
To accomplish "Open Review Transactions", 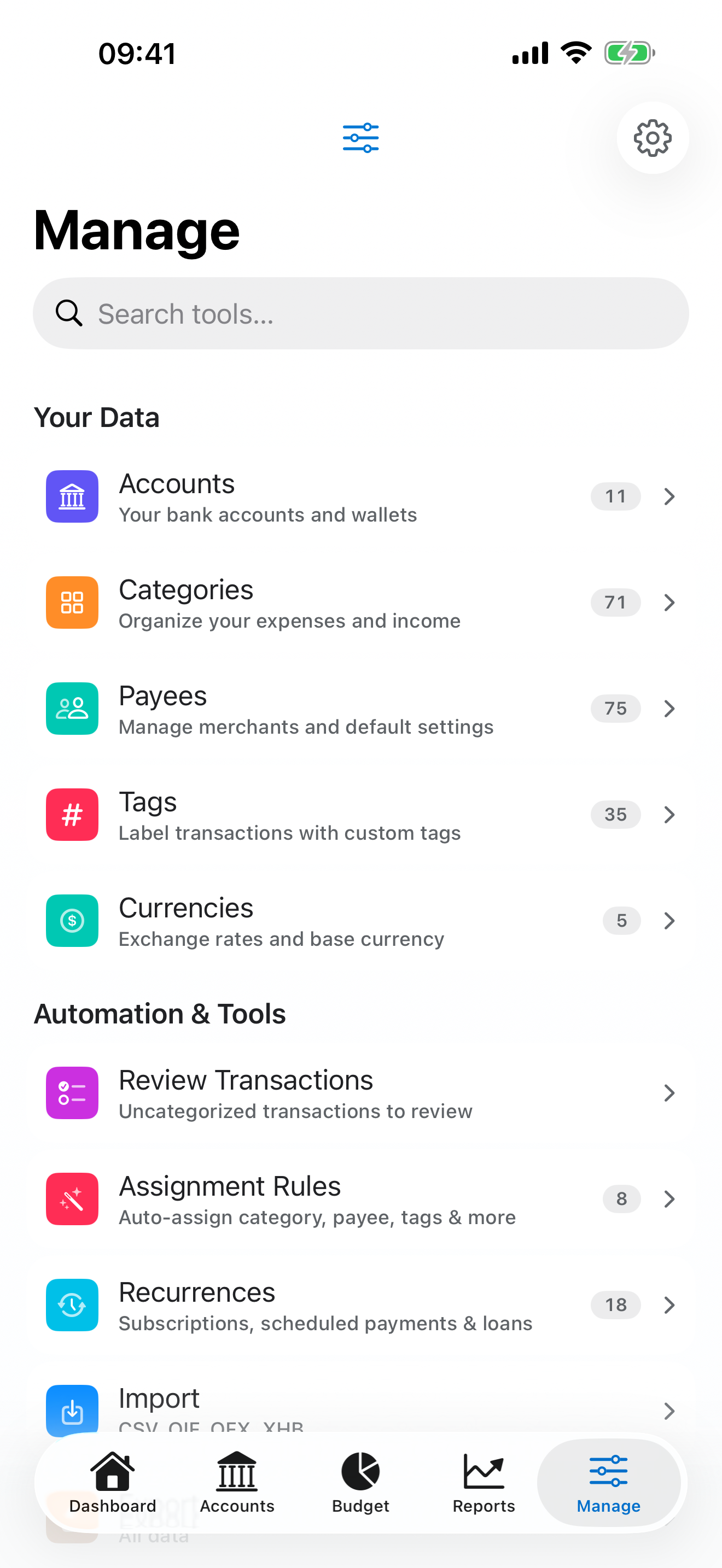I will tap(360, 1093).
